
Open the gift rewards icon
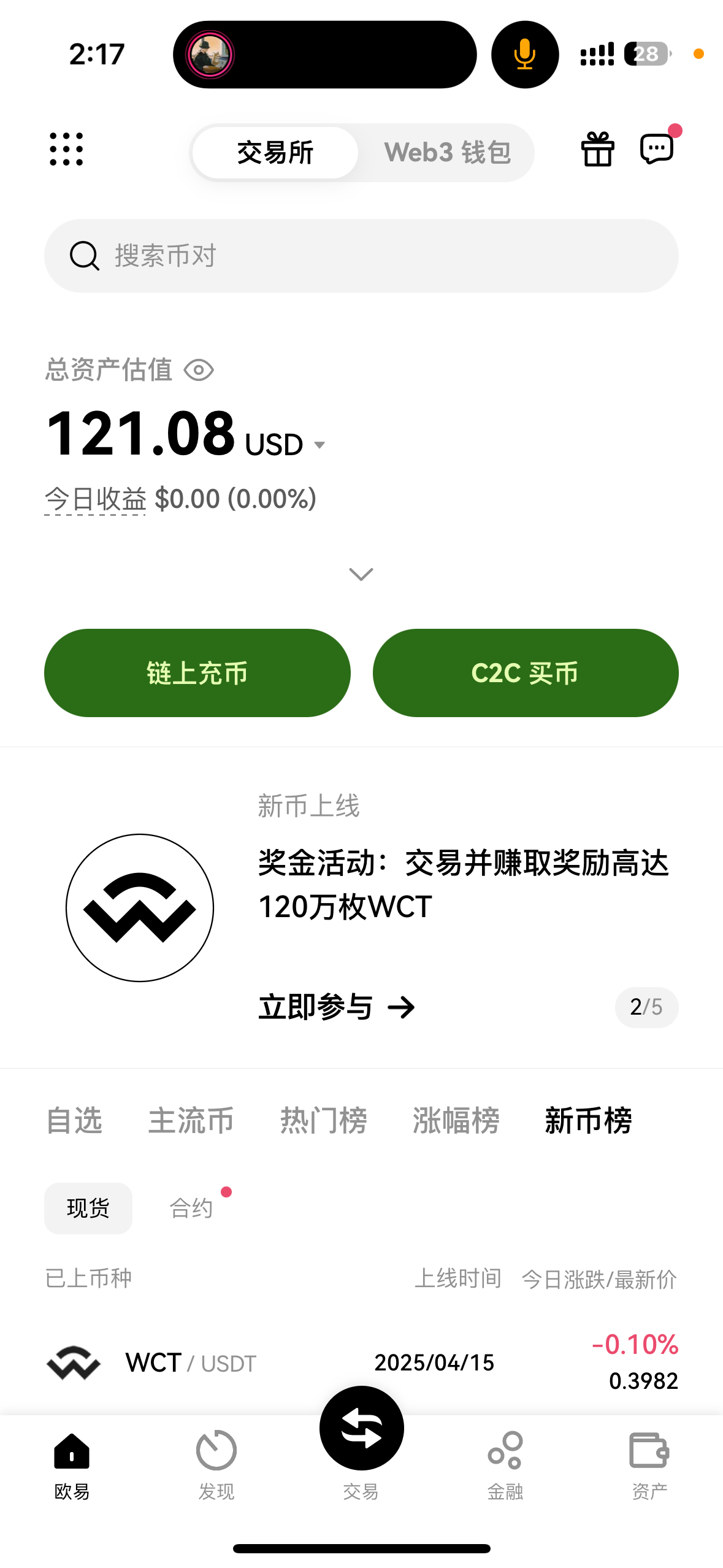pyautogui.click(x=597, y=150)
